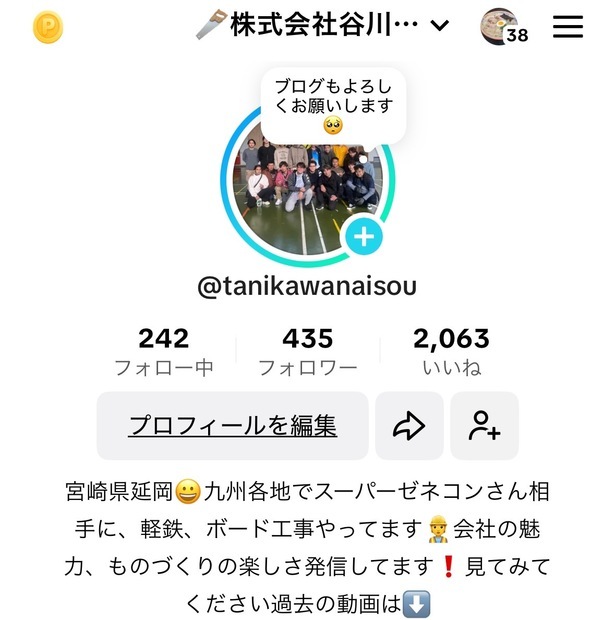The height and width of the screenshot is (620, 615).
Task: Tap the profile photo to view the story
Action: [300, 180]
